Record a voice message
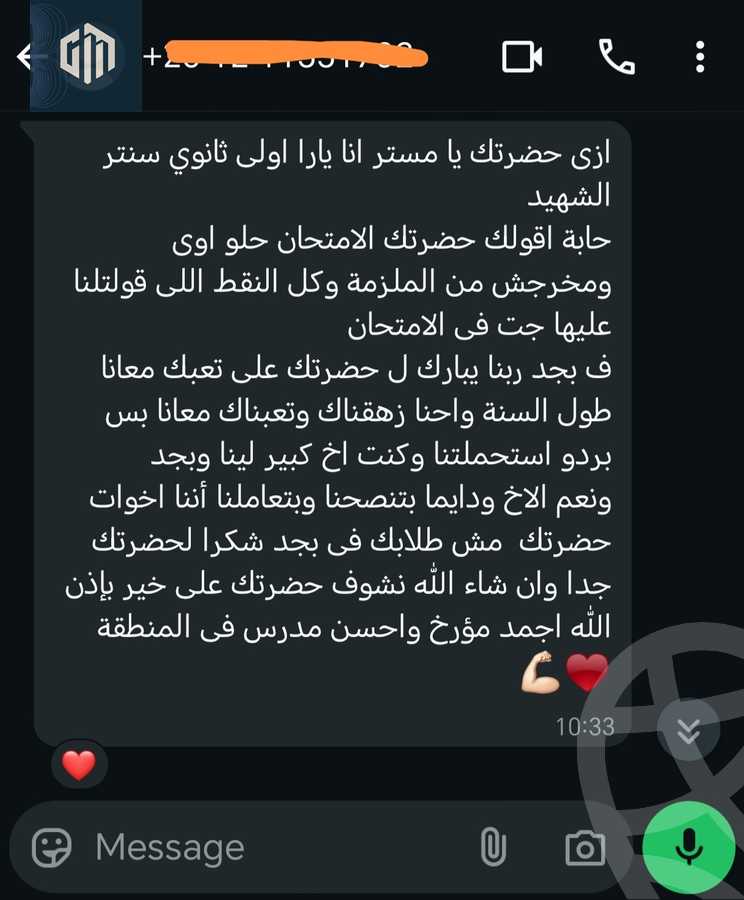744x900 pixels. point(688,848)
